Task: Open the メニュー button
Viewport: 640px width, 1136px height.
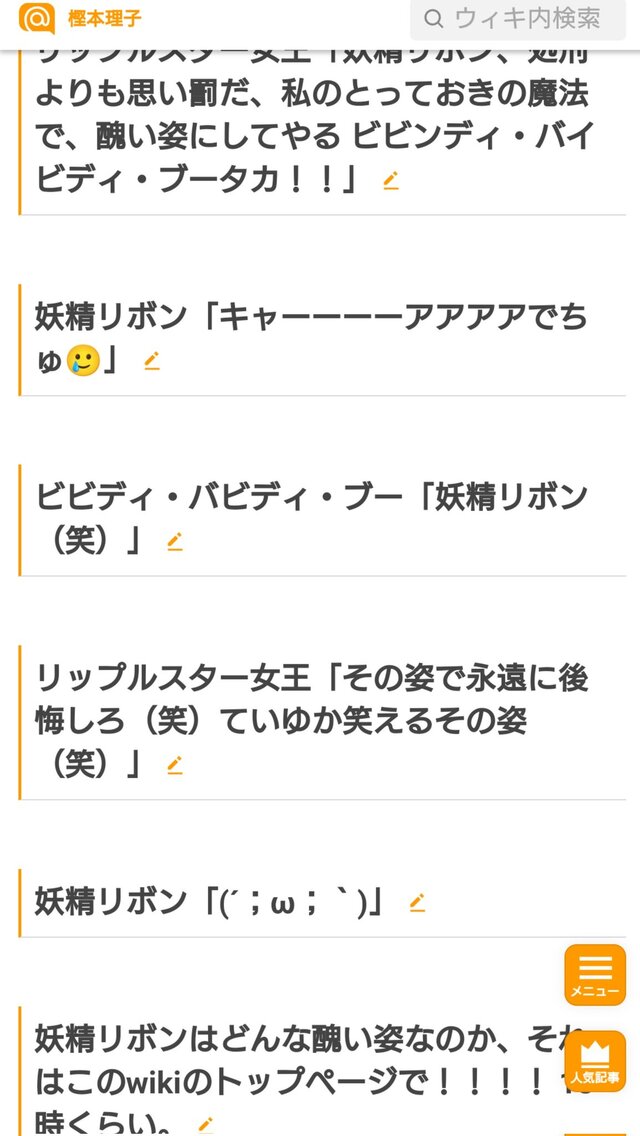Action: tap(594, 975)
